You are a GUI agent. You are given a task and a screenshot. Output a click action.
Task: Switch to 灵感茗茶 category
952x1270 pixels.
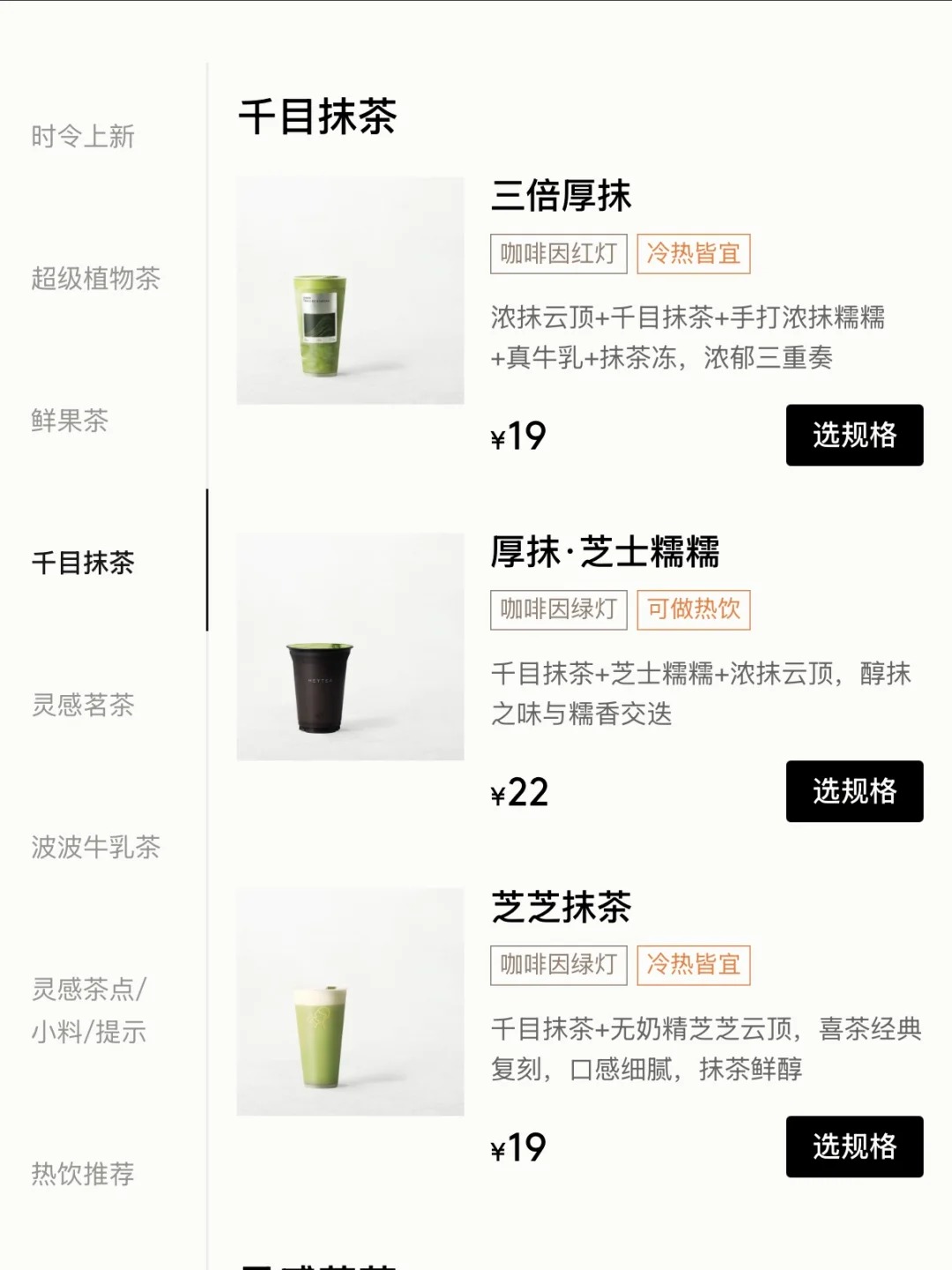pyautogui.click(x=83, y=705)
